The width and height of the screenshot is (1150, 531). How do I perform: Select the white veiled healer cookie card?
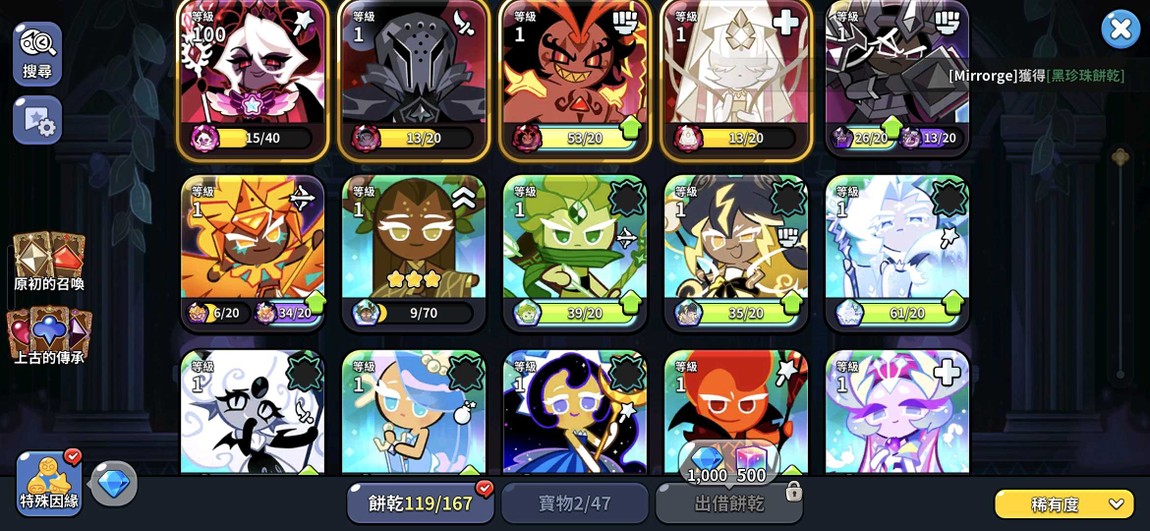click(x=735, y=75)
